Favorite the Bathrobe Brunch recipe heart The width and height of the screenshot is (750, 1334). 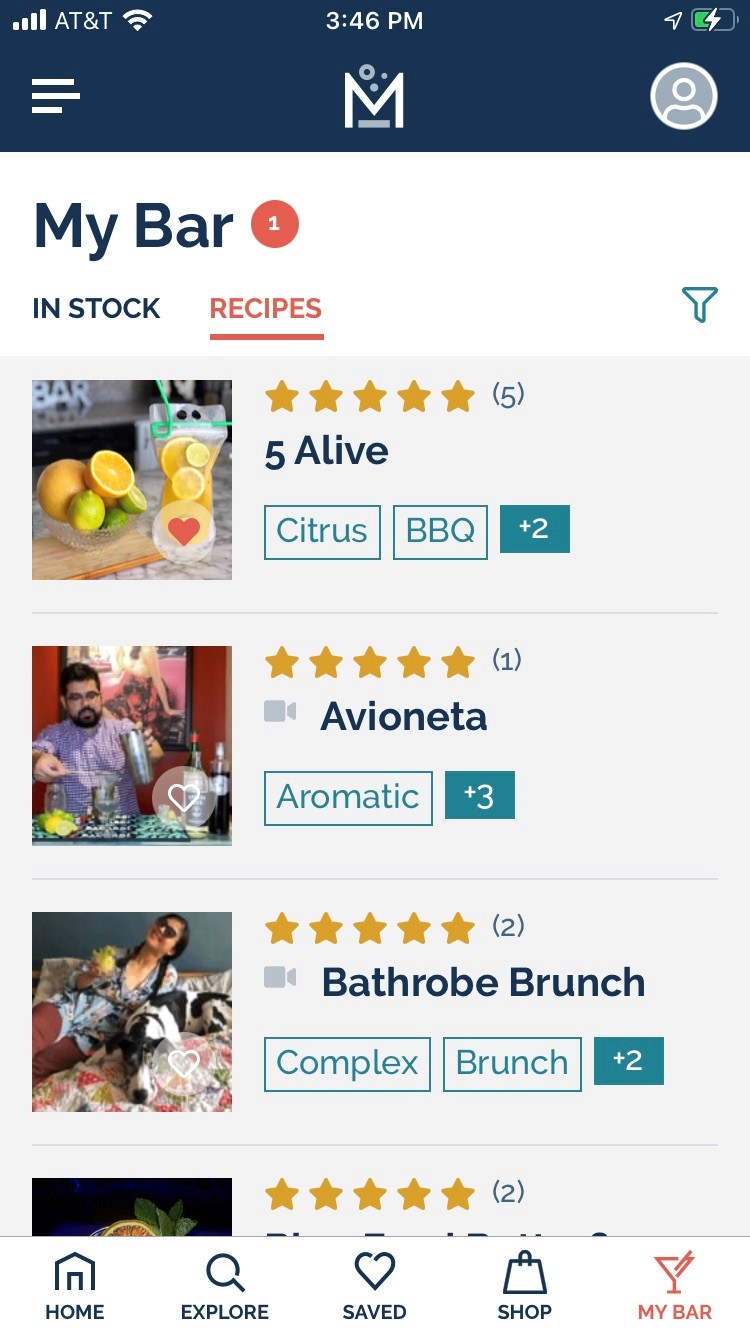coord(184,1063)
